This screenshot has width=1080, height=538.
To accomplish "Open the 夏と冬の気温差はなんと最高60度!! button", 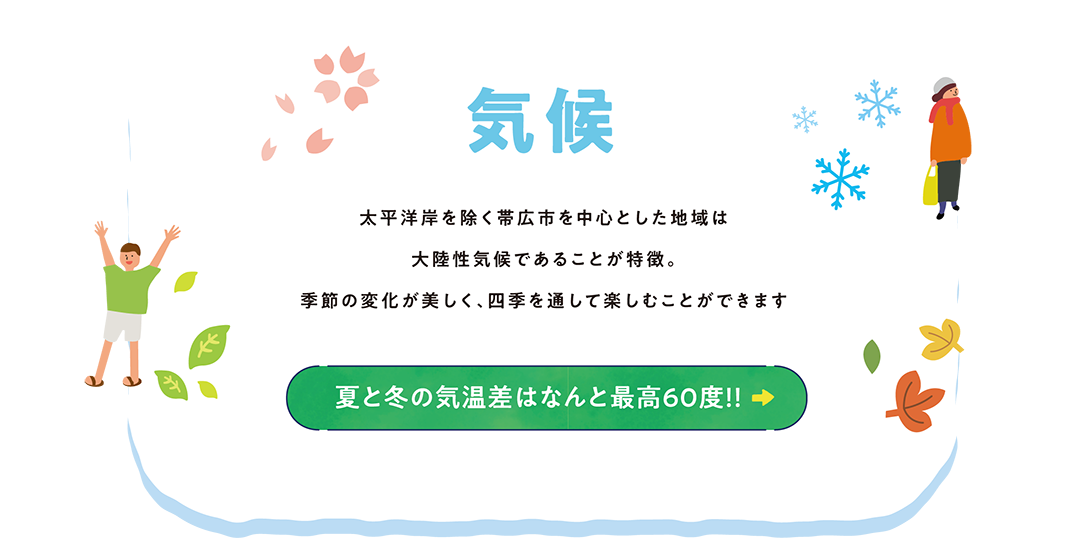I will 546,397.
